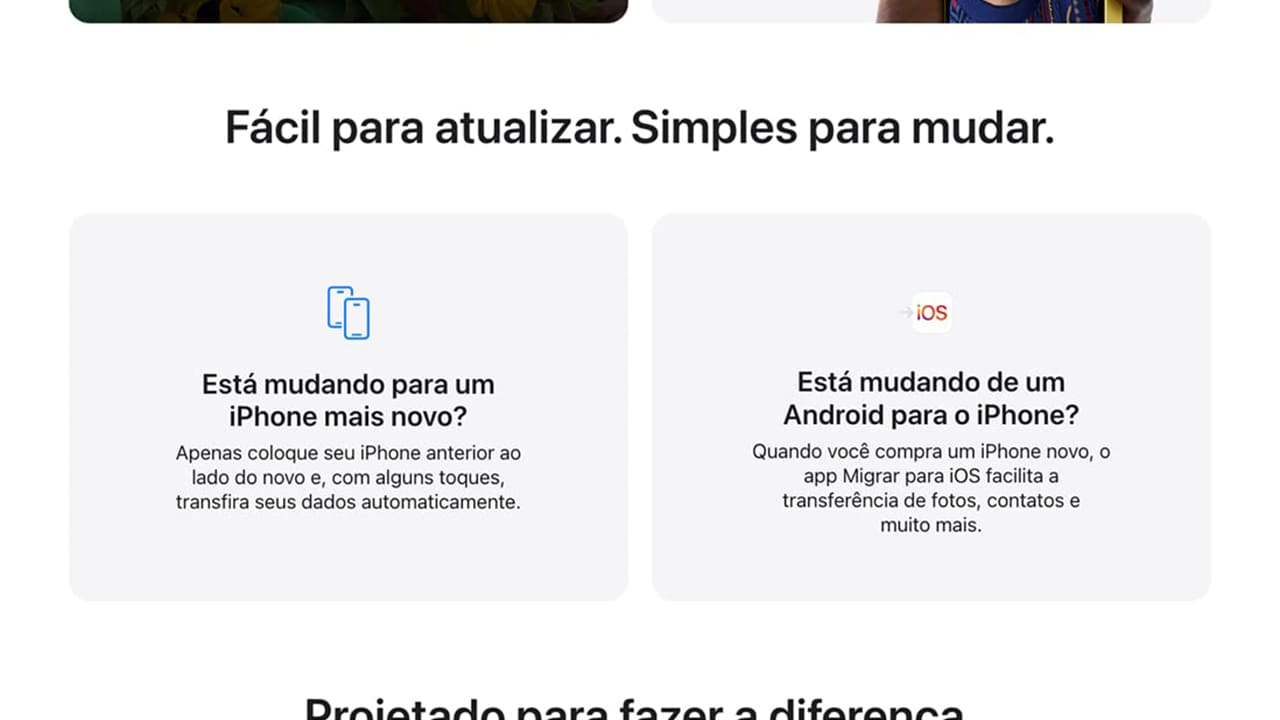
Task: Open the Android to iPhone switching card
Action: [931, 400]
